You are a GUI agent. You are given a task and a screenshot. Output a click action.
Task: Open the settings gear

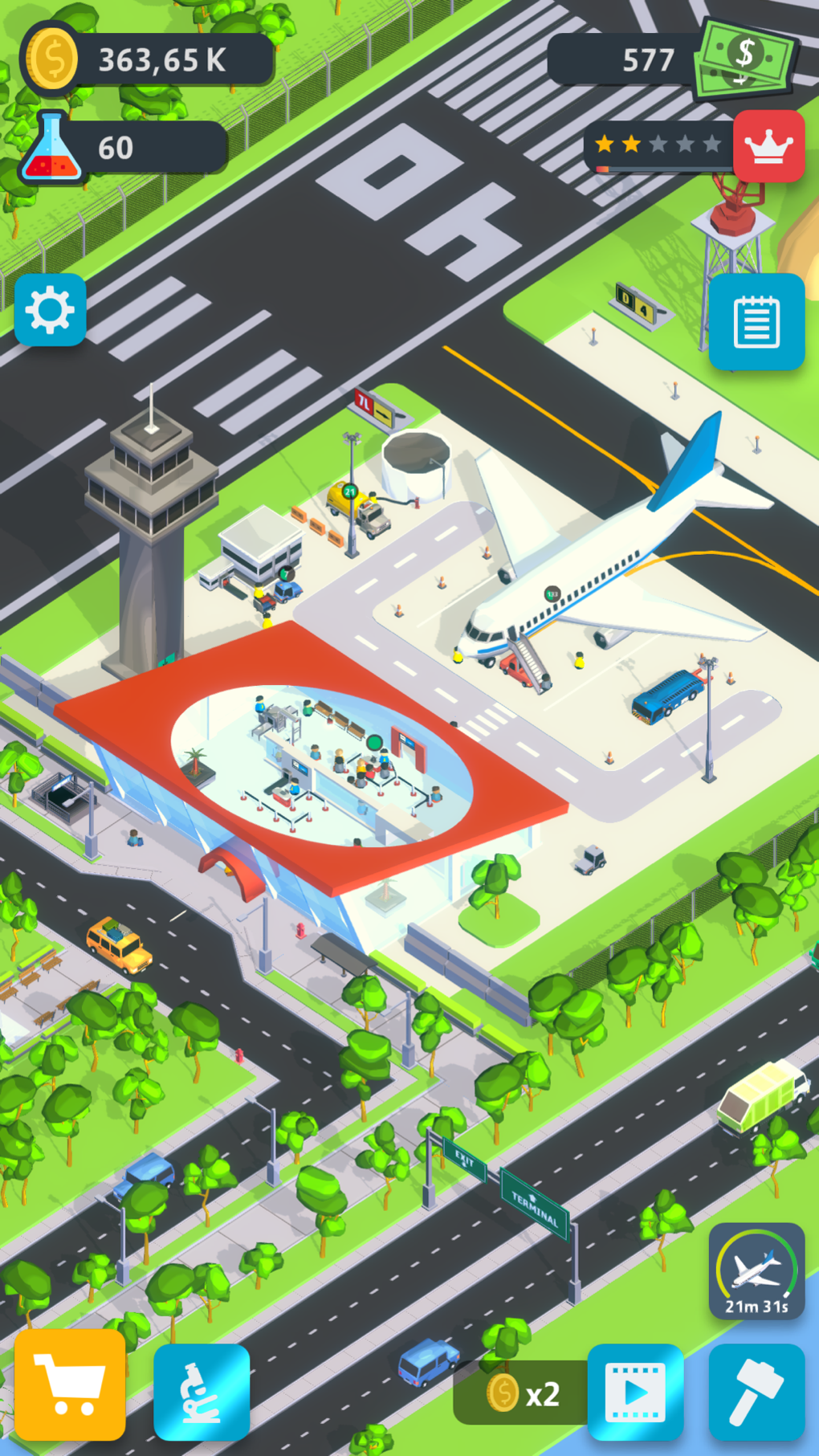[50, 310]
